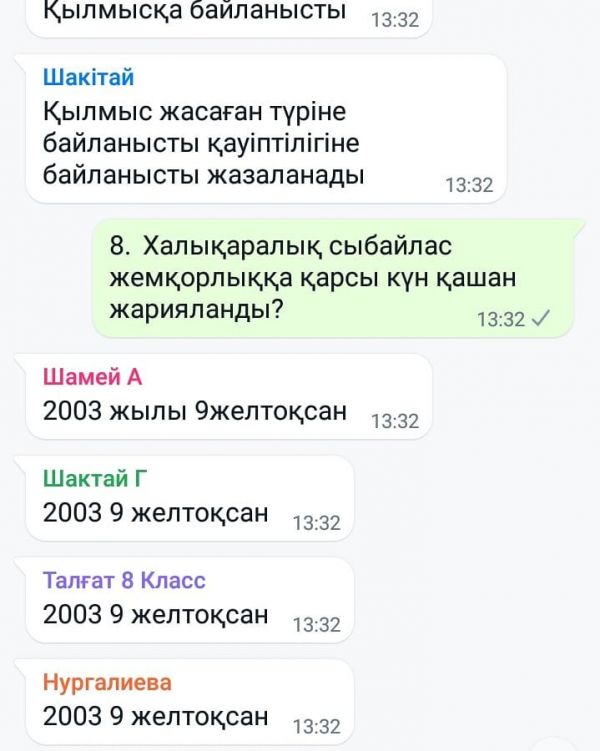This screenshot has height=751, width=600.
Task: Open sender Талғат 8 Класс
Action: [124, 581]
